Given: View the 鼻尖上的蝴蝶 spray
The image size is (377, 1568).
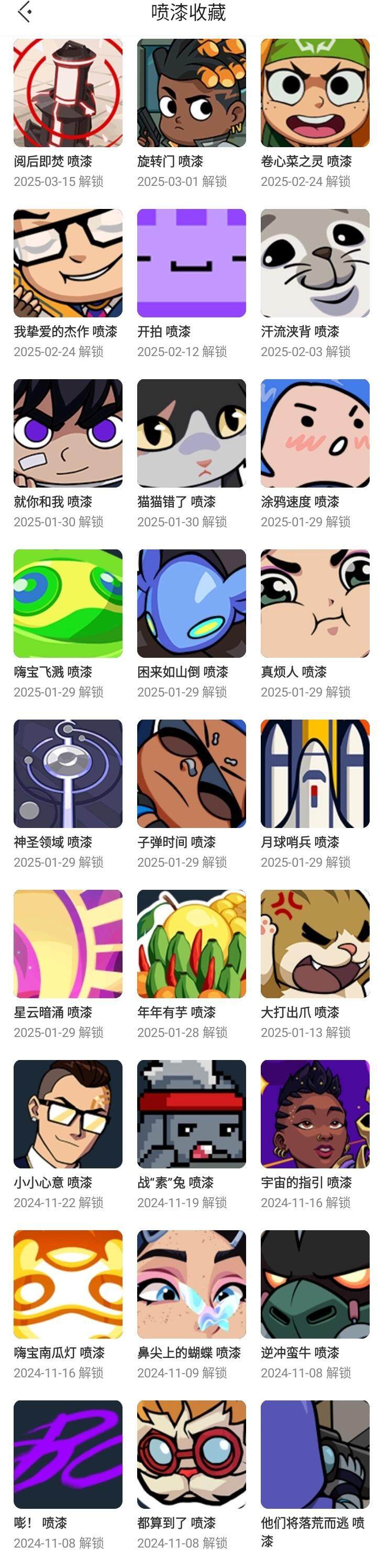Looking at the screenshot, I should click(x=191, y=1284).
